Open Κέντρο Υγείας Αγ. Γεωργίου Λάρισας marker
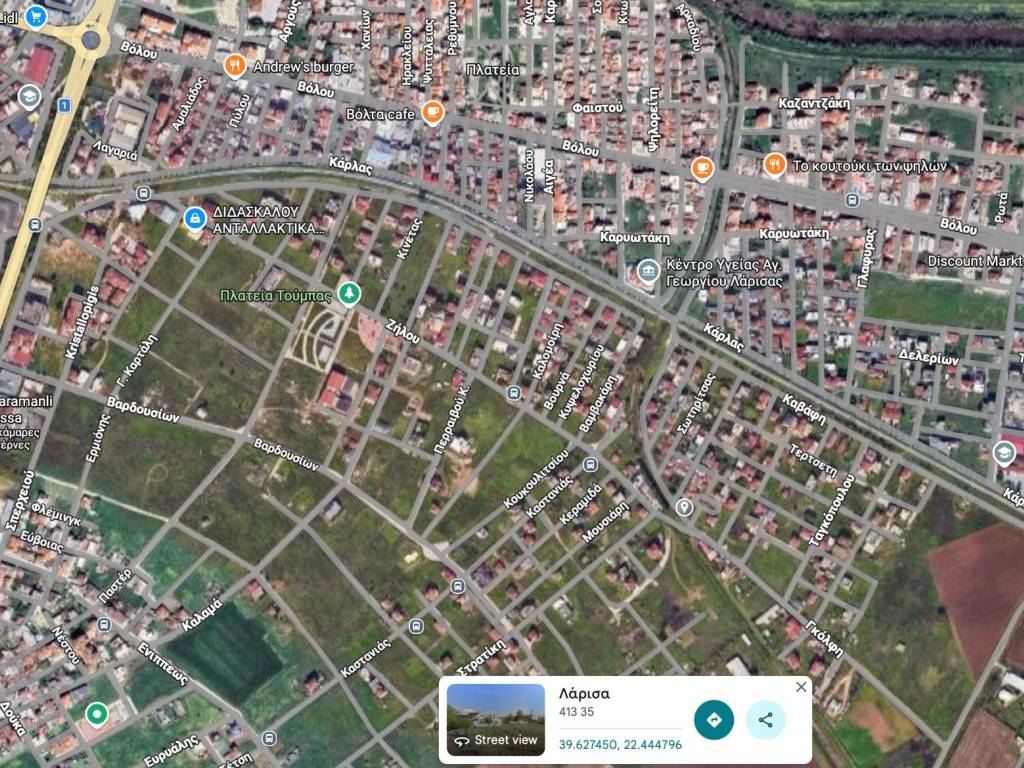This screenshot has height=768, width=1024. pos(648,271)
